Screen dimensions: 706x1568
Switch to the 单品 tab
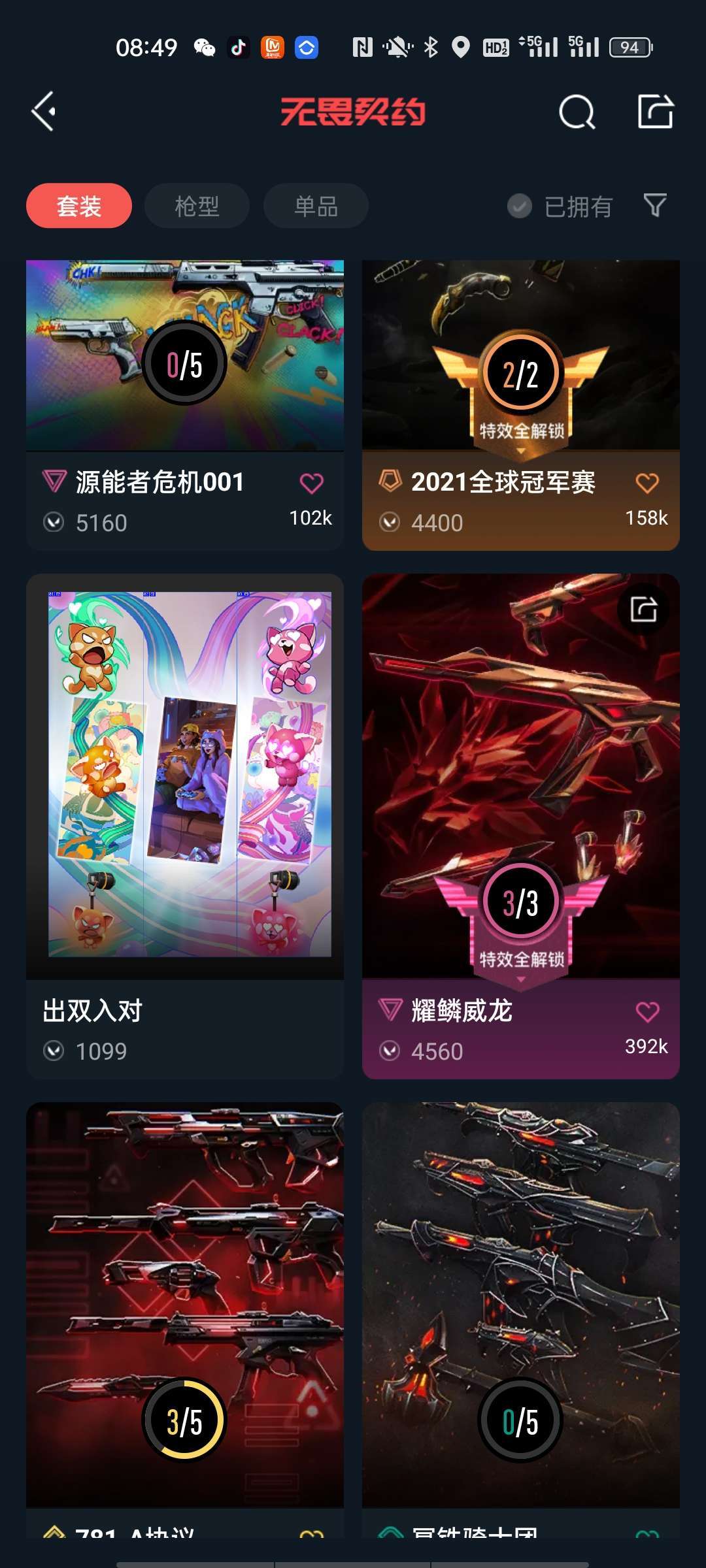click(316, 206)
